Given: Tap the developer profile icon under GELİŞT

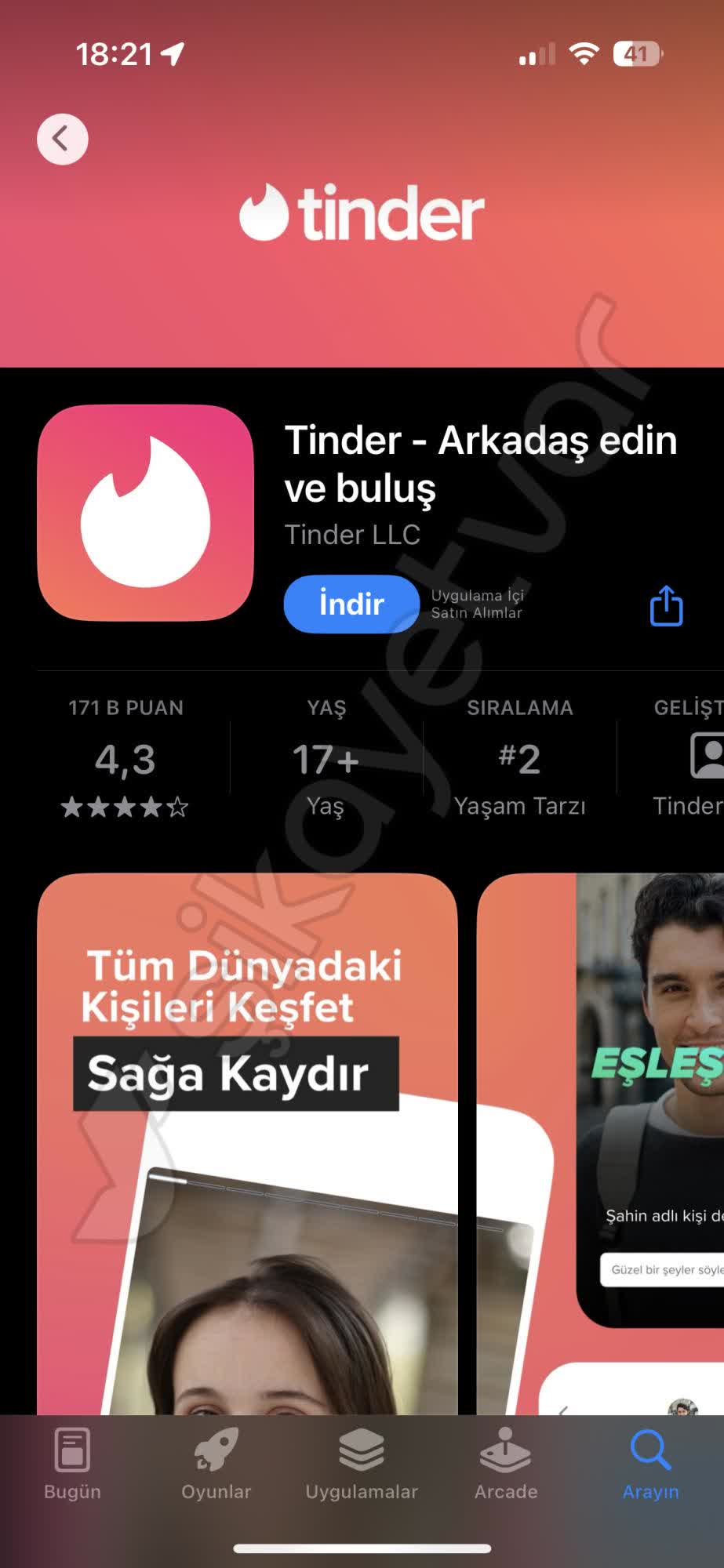Looking at the screenshot, I should click(710, 757).
